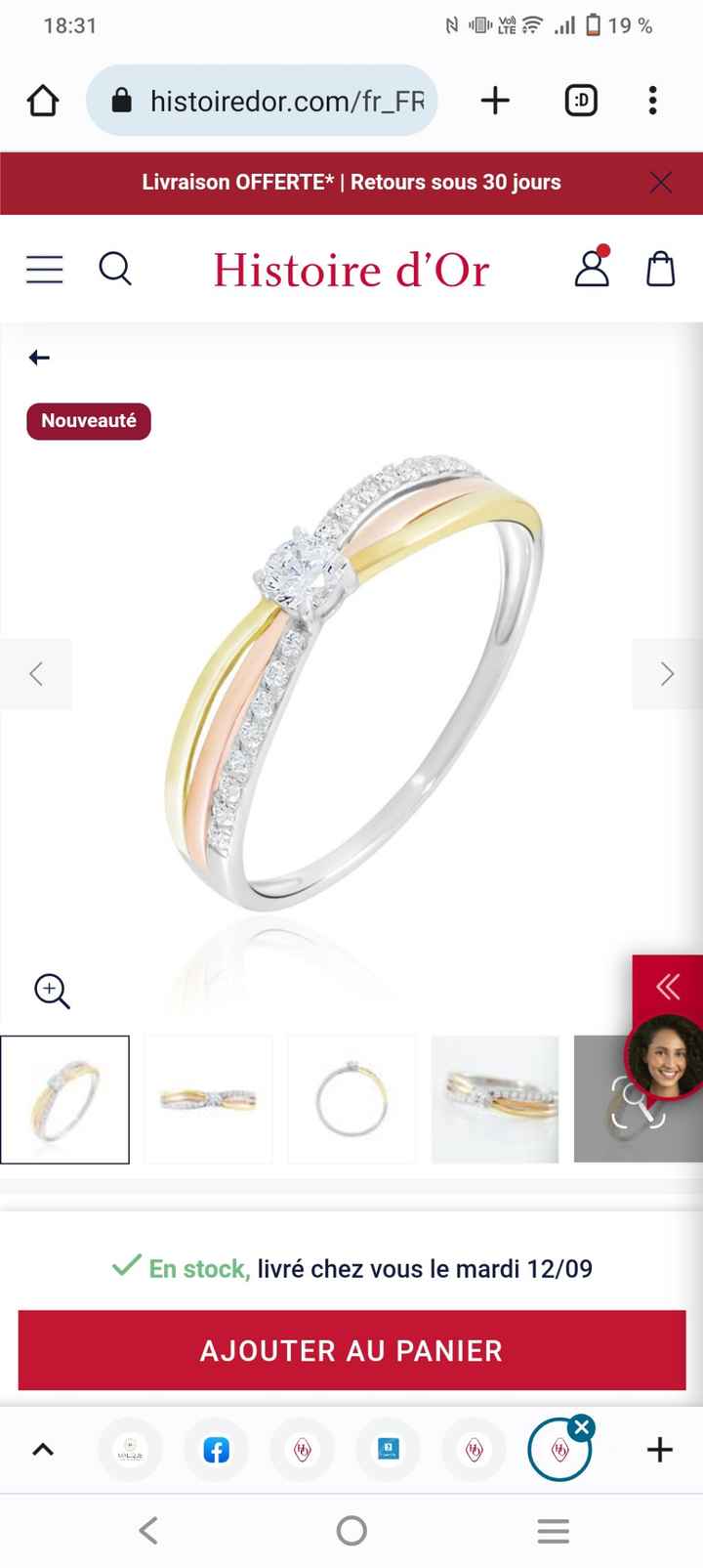Zoom into the ring photo

pyautogui.click(x=52, y=991)
